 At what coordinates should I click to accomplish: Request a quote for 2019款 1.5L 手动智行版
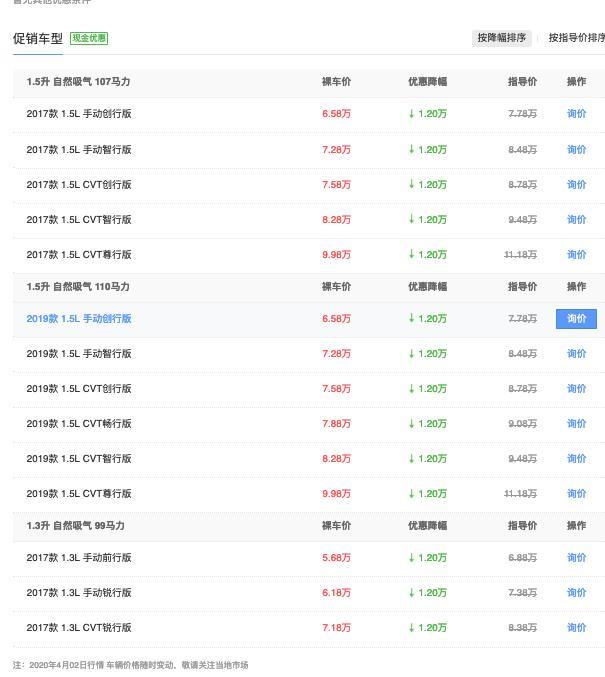(x=576, y=353)
